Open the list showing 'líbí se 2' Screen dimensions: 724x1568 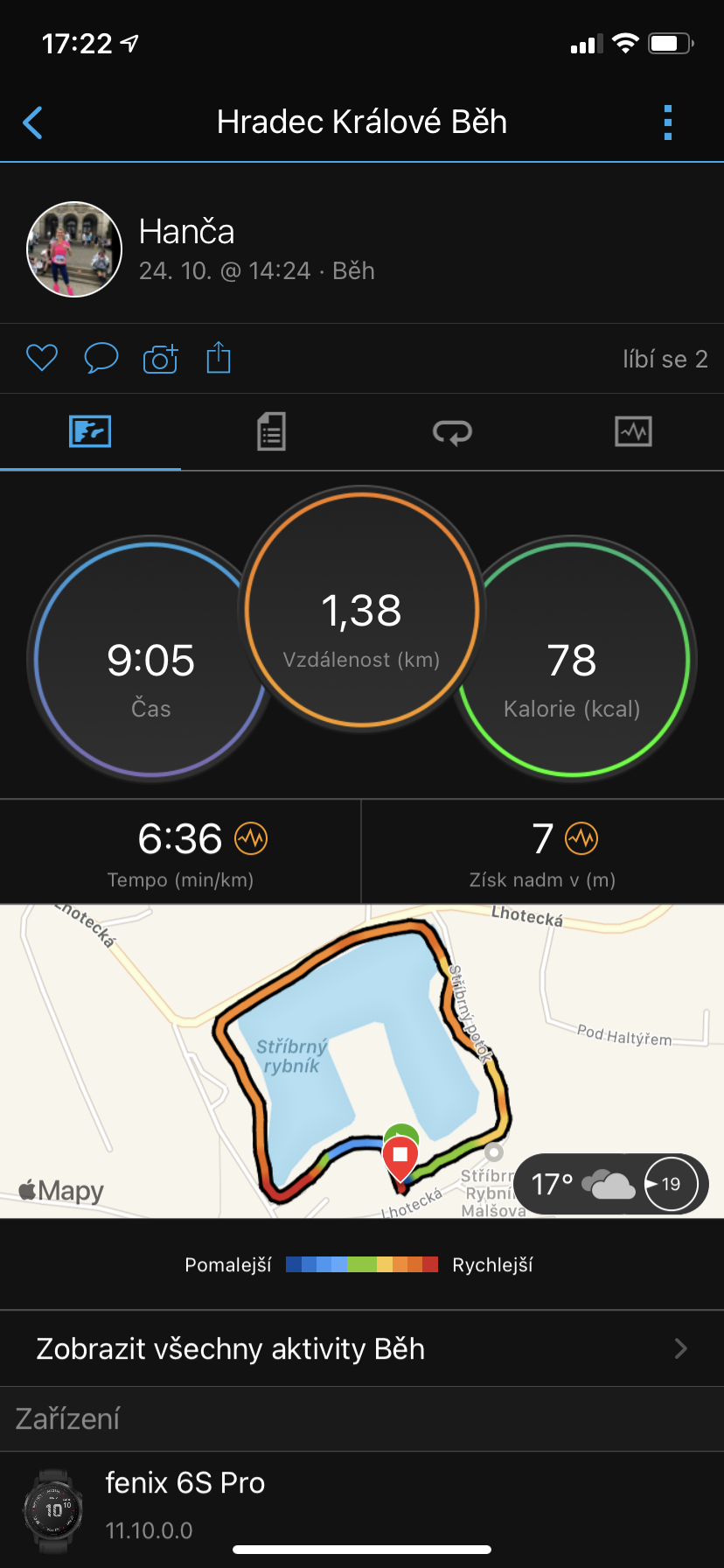coord(665,360)
